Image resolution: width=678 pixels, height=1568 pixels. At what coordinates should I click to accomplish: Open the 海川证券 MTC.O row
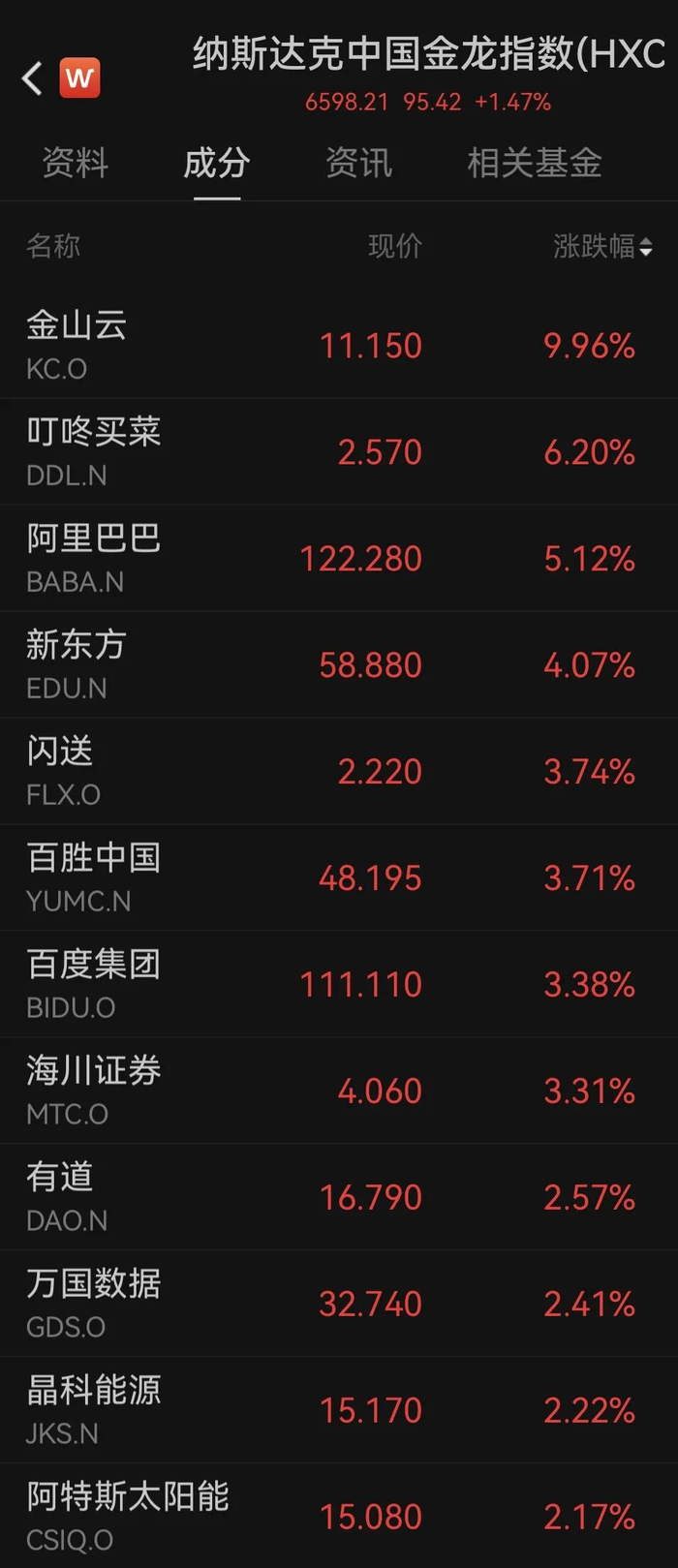point(339,1091)
